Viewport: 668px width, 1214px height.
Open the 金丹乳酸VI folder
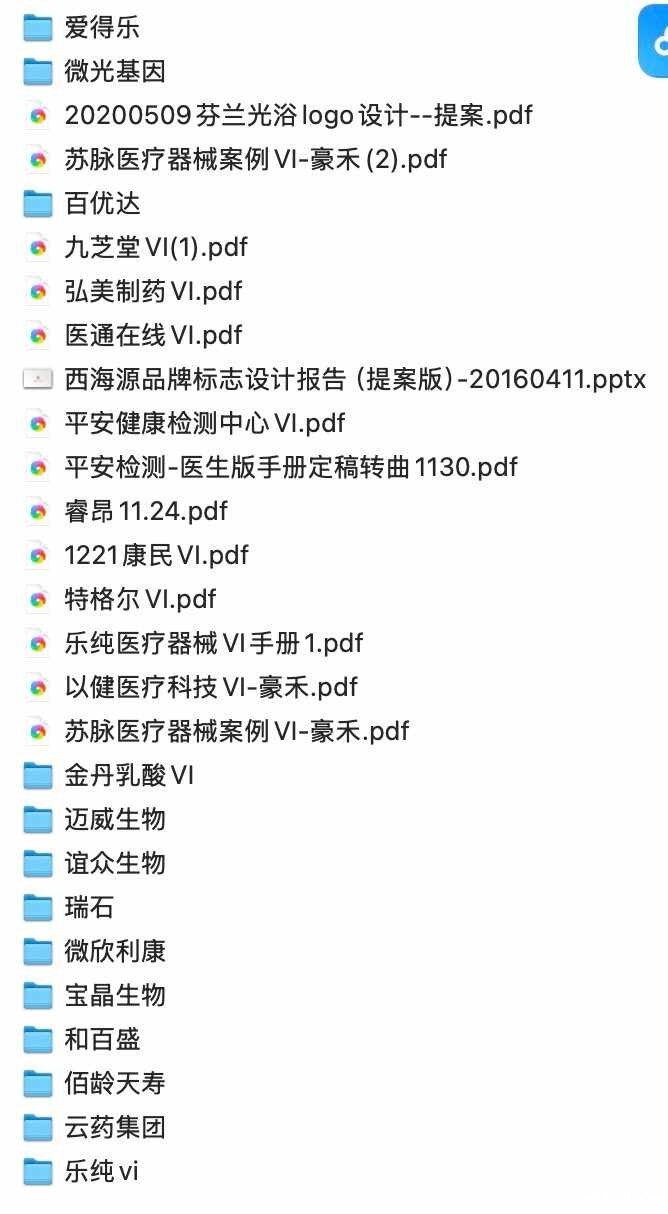coord(129,776)
